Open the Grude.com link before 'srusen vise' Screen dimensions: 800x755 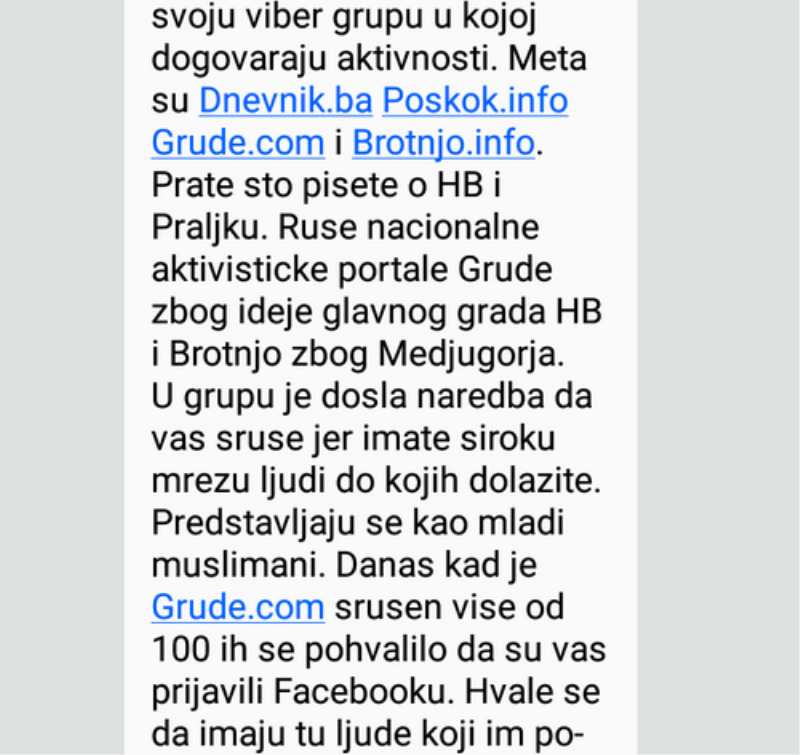pos(237,607)
